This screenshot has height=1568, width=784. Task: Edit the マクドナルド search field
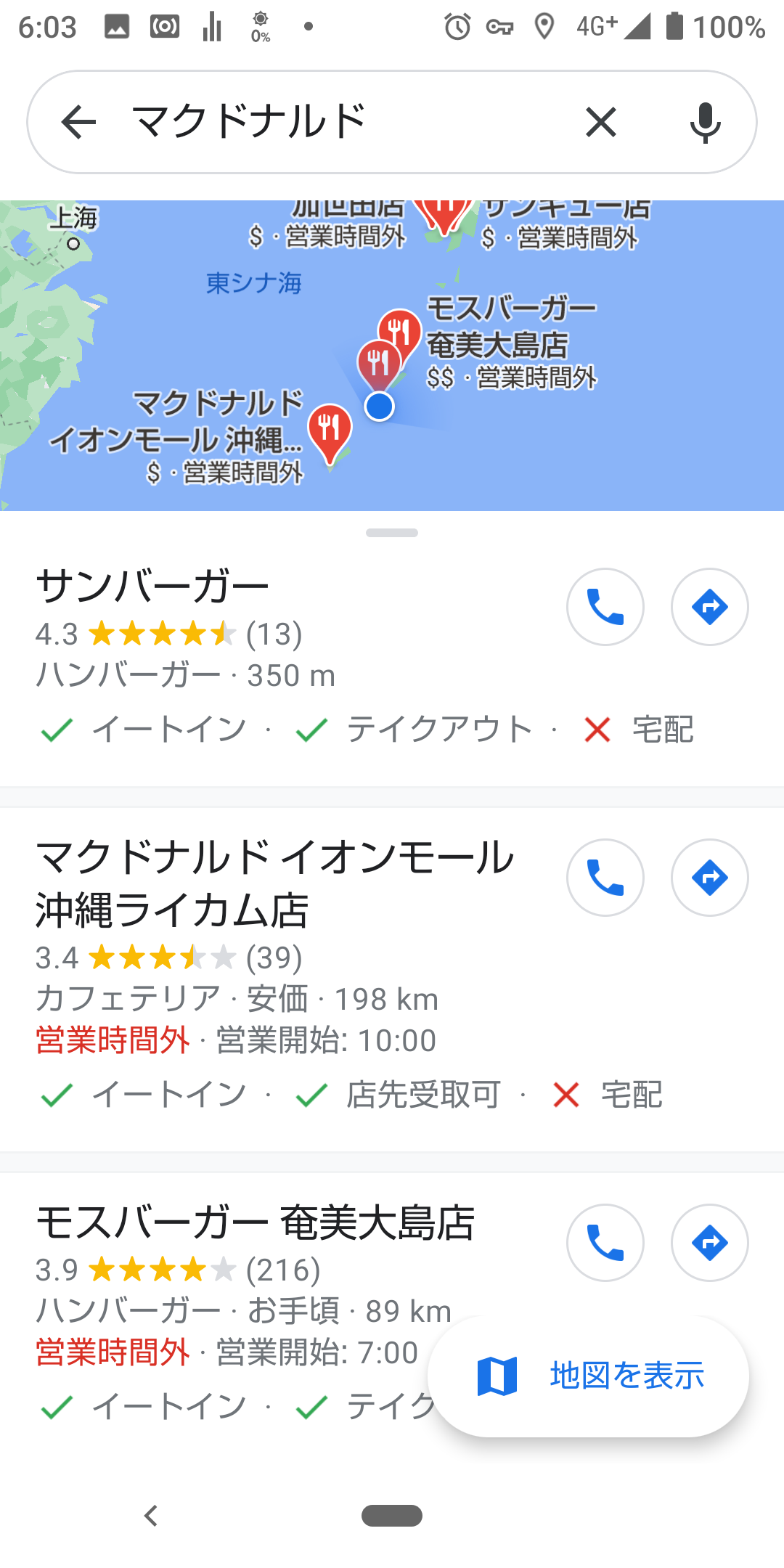pos(341,121)
